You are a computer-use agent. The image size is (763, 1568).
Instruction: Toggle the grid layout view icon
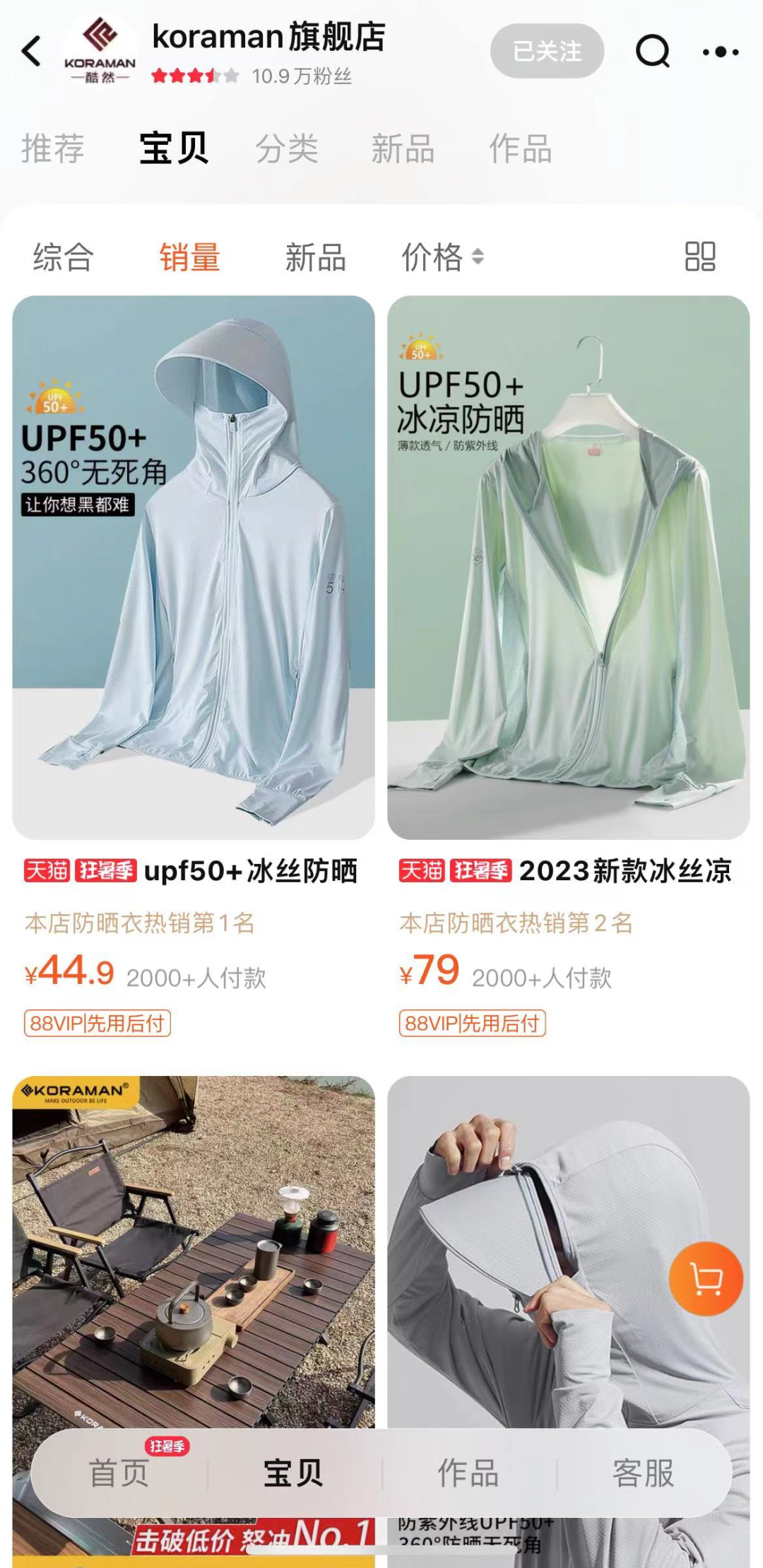point(699,257)
